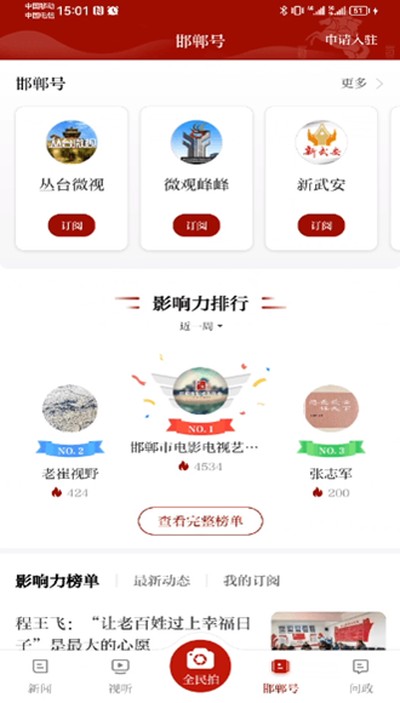Switch to the 我的订阅 tab
The height and width of the screenshot is (703, 400).
point(252,581)
